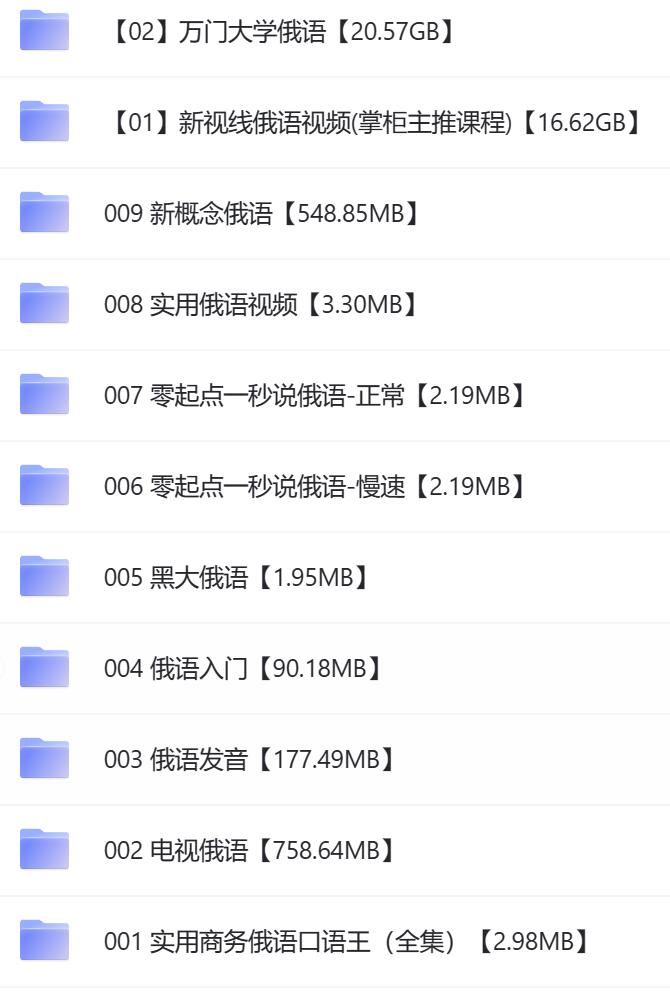670x995 pixels.
Task: Open the 【01】新视线俄语视频 folder
Action: click(x=372, y=123)
